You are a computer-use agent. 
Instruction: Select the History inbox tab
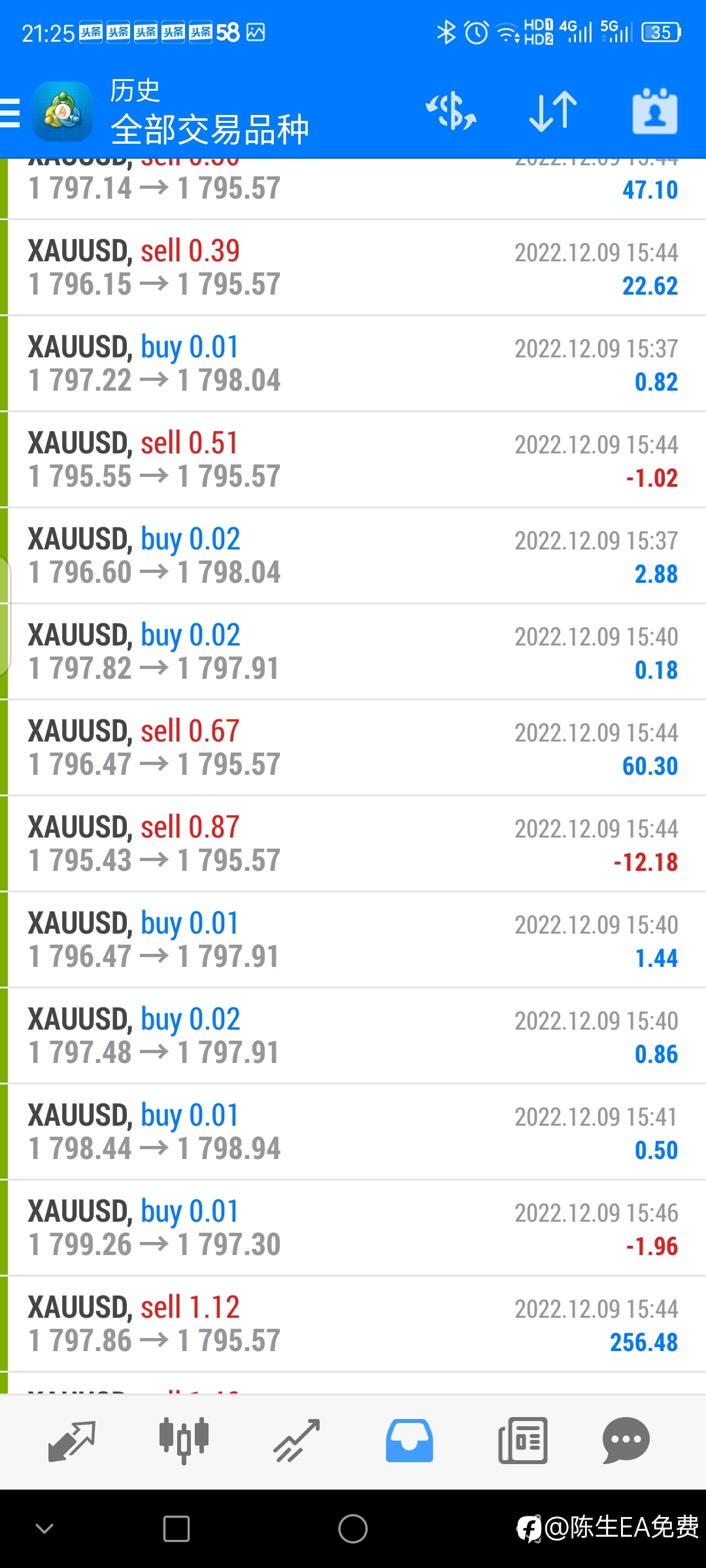point(409,1441)
